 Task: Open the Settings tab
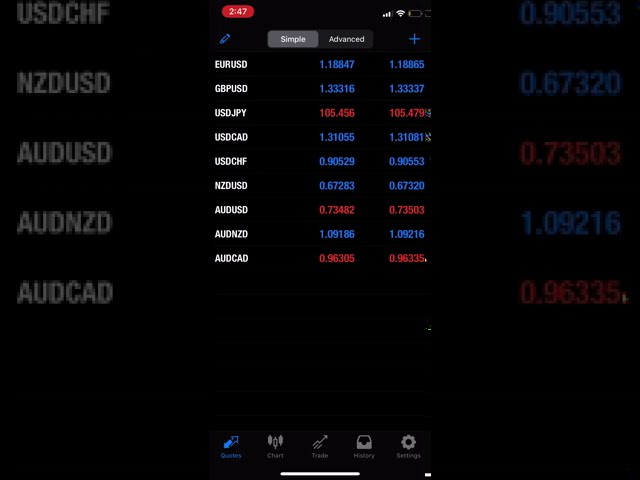pyautogui.click(x=408, y=446)
